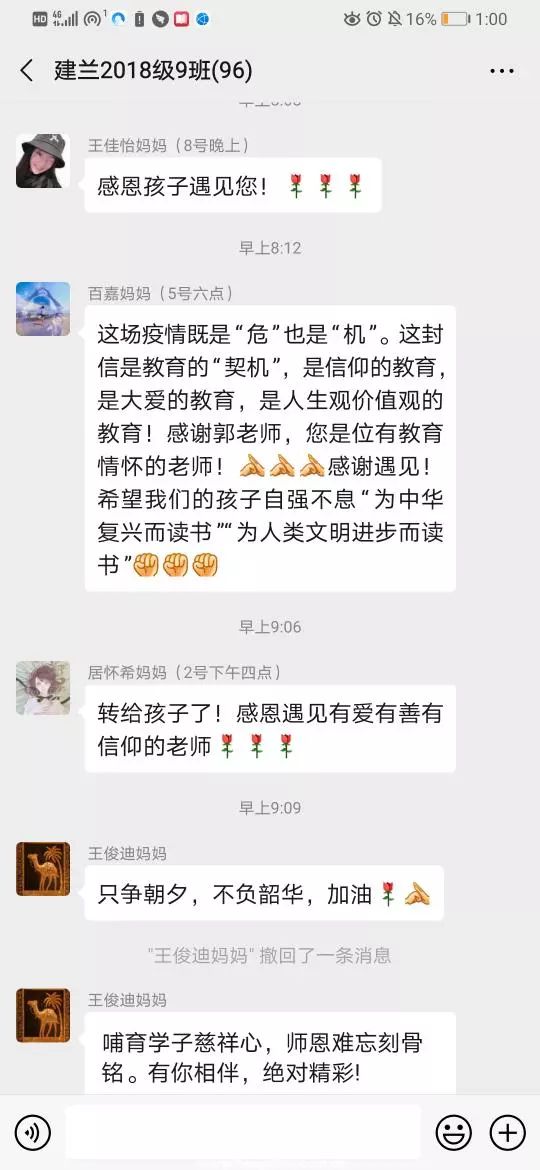Go back from the 建兰2018级9班 chat
Image resolution: width=540 pixels, height=1170 pixels.
pos(27,71)
